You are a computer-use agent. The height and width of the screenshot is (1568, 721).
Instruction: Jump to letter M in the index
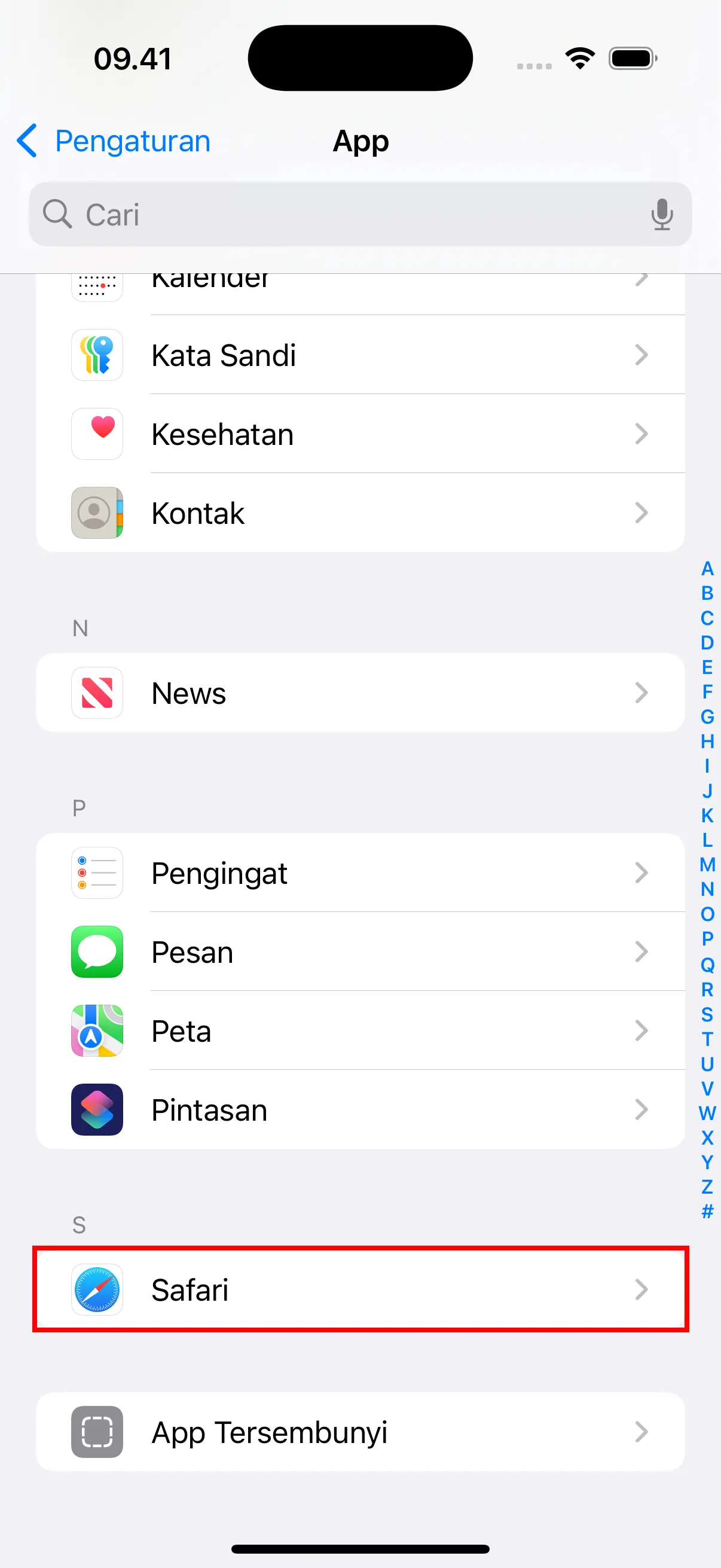click(707, 864)
